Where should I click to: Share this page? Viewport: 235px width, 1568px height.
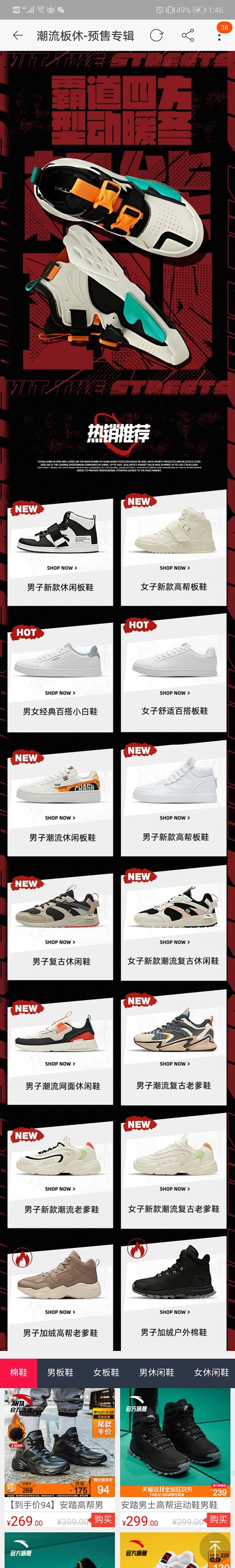(x=188, y=35)
